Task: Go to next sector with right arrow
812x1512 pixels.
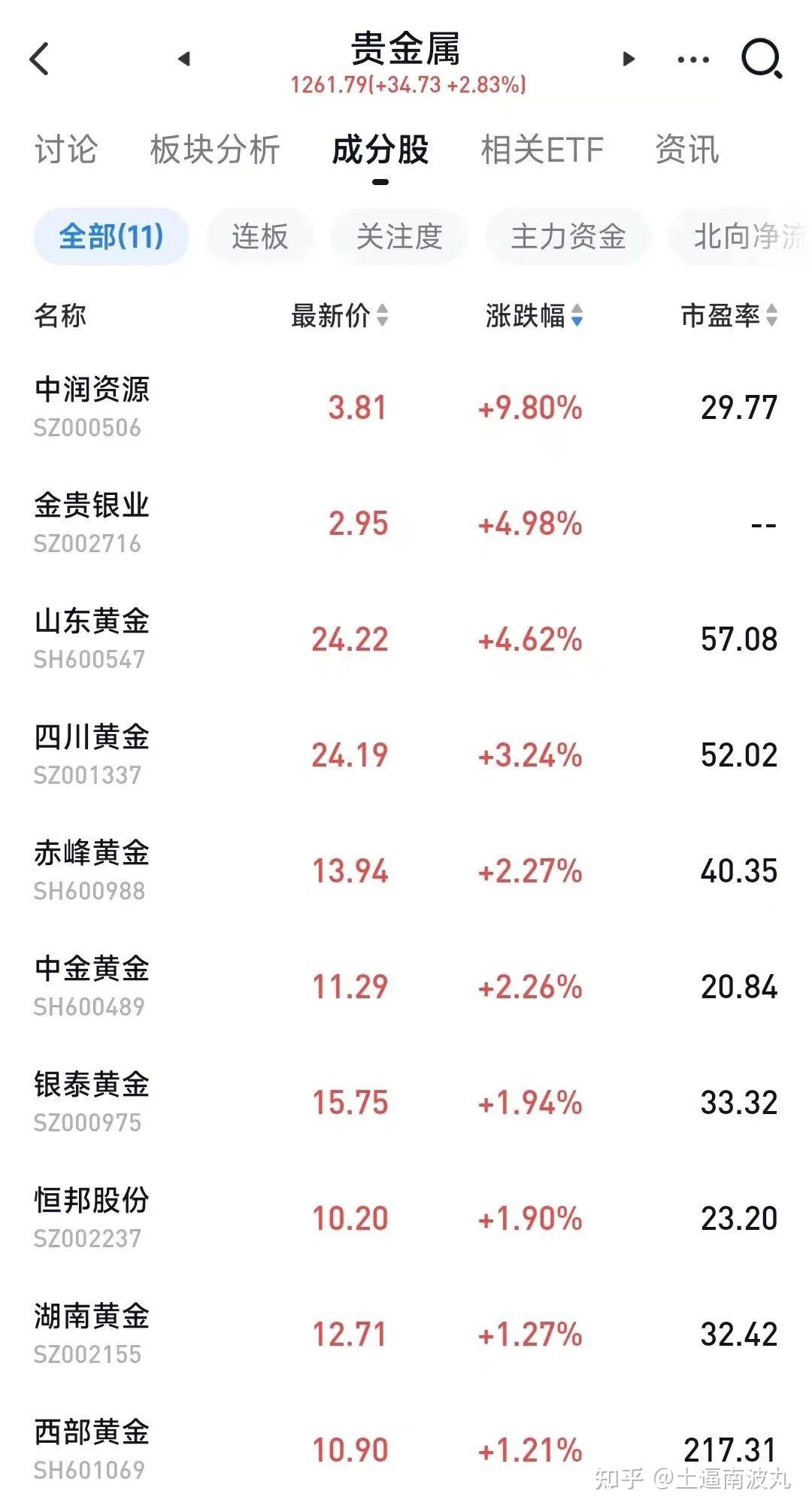Action: (629, 60)
